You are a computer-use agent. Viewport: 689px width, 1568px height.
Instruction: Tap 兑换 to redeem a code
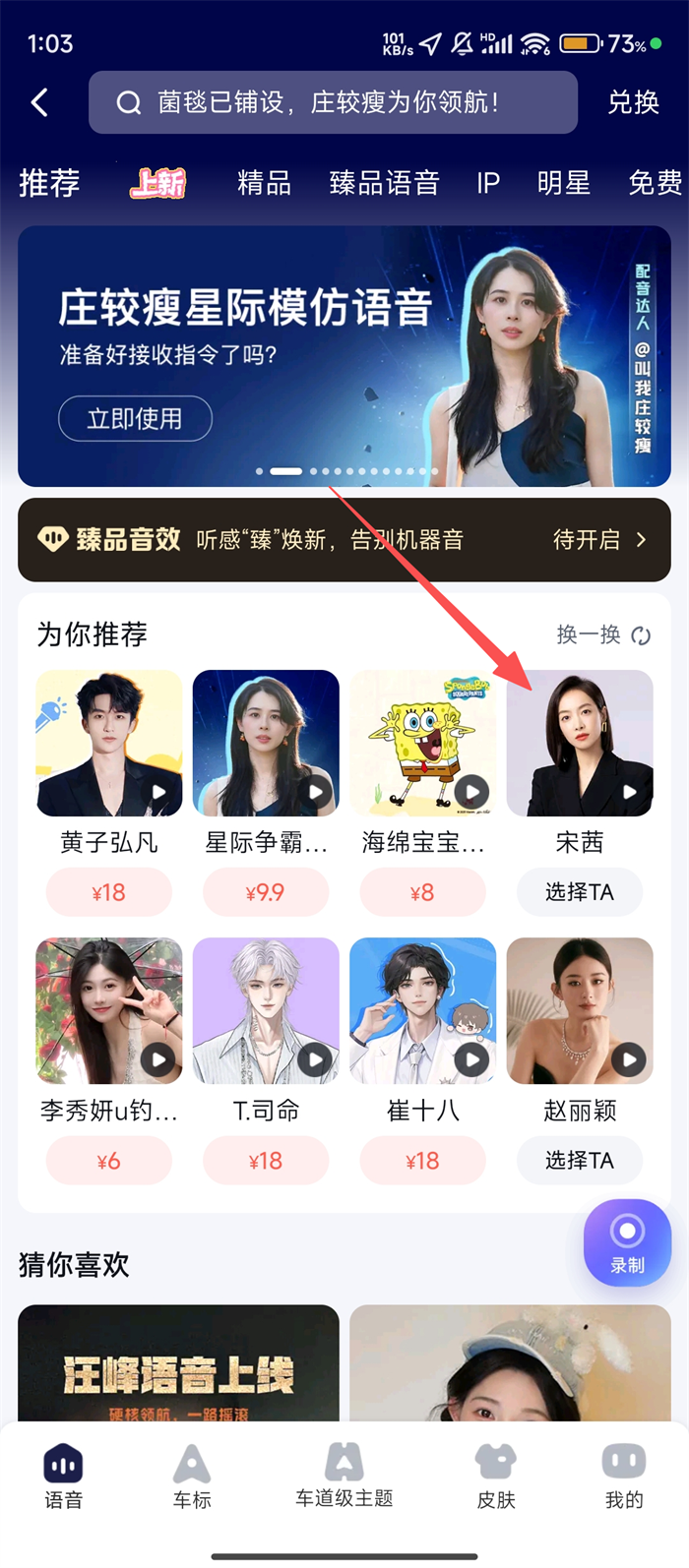pyautogui.click(x=633, y=102)
